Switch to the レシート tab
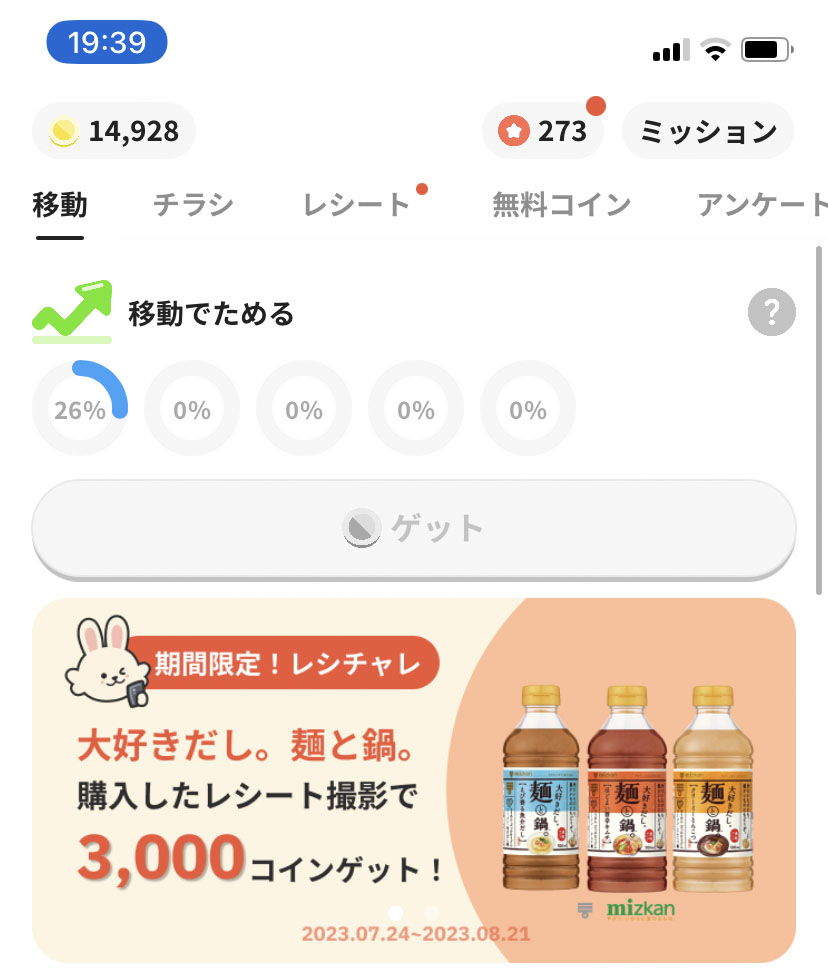The width and height of the screenshot is (828, 976). pos(357,205)
